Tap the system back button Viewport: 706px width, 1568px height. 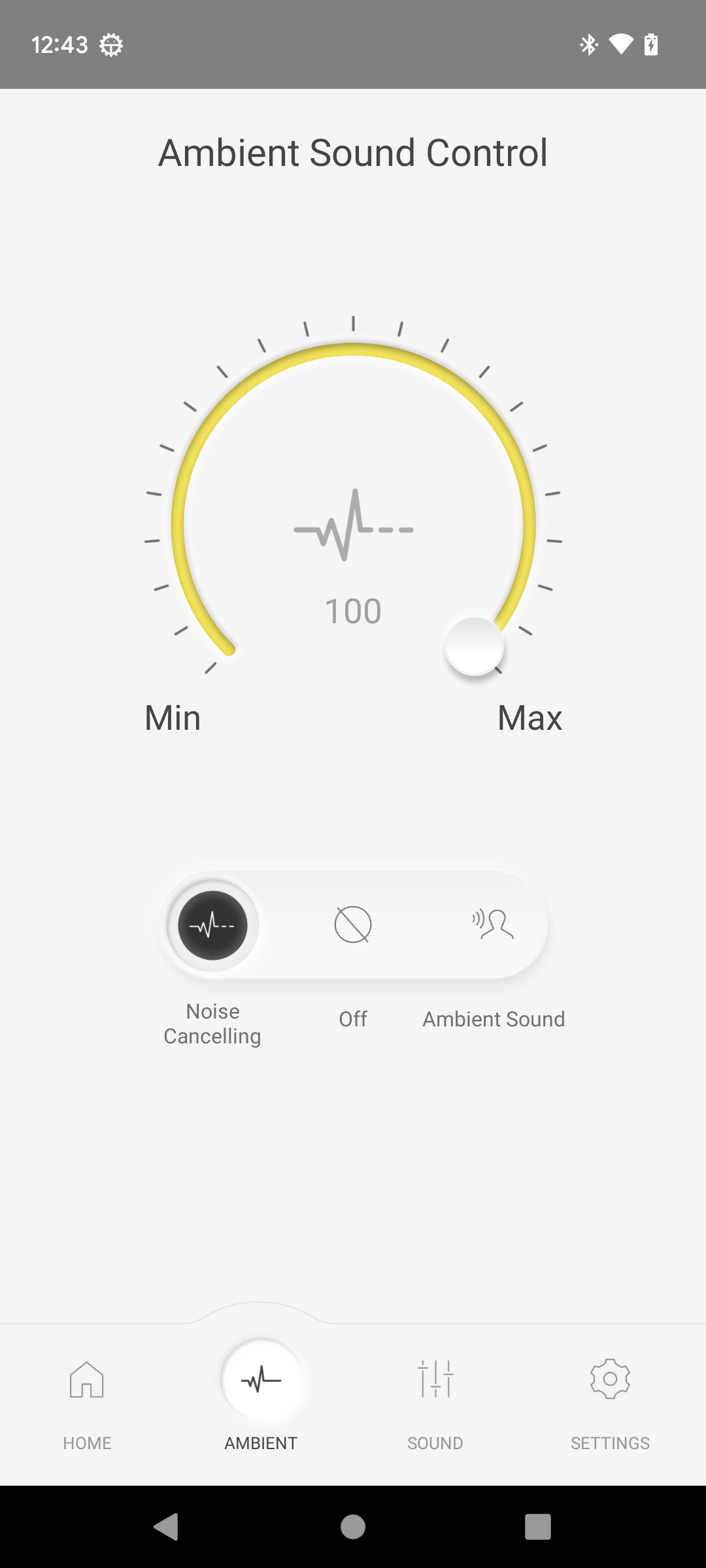pyautogui.click(x=166, y=1527)
